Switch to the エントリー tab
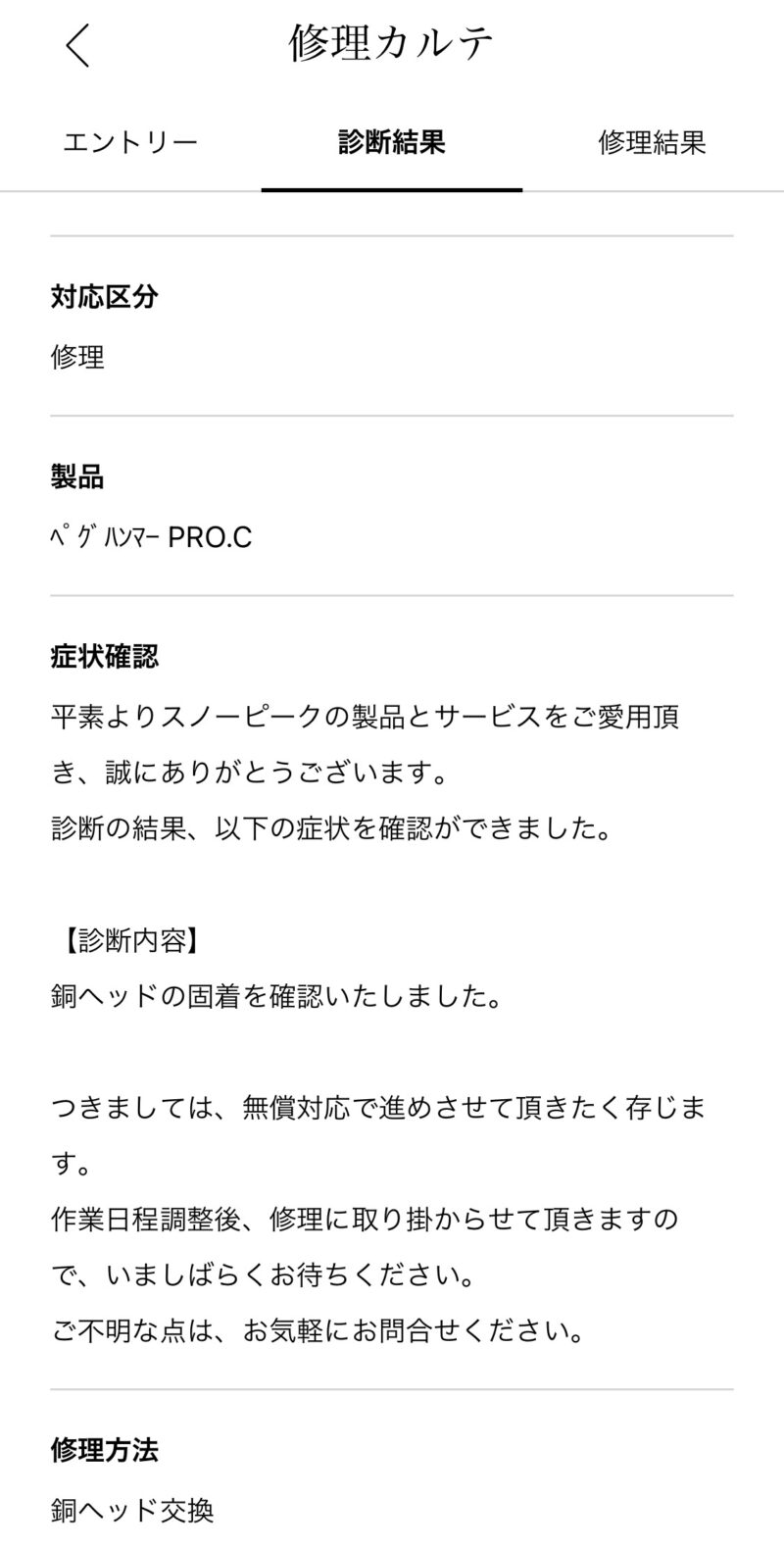 coord(130,143)
